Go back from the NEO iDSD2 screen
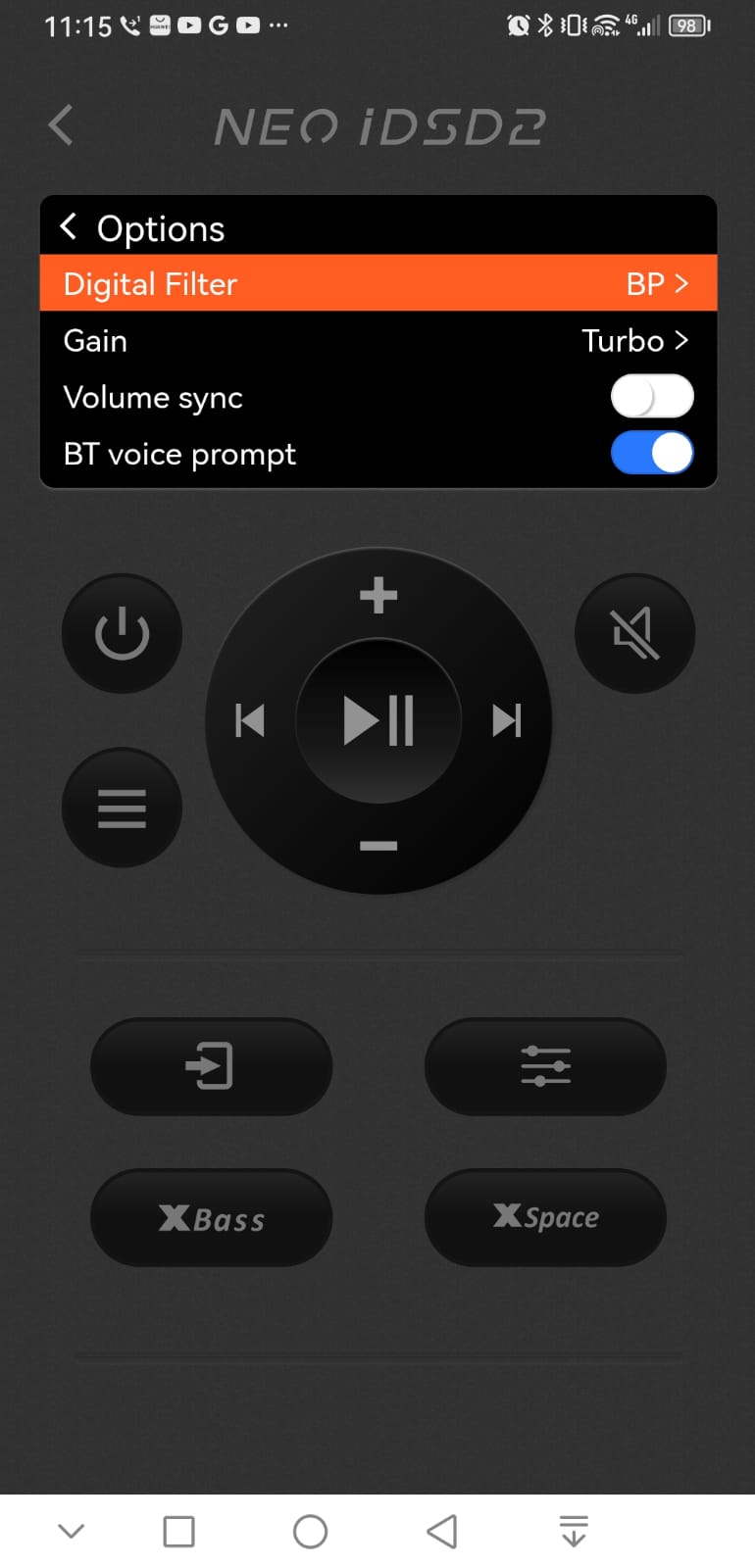This screenshot has width=755, height=1568. click(x=61, y=125)
